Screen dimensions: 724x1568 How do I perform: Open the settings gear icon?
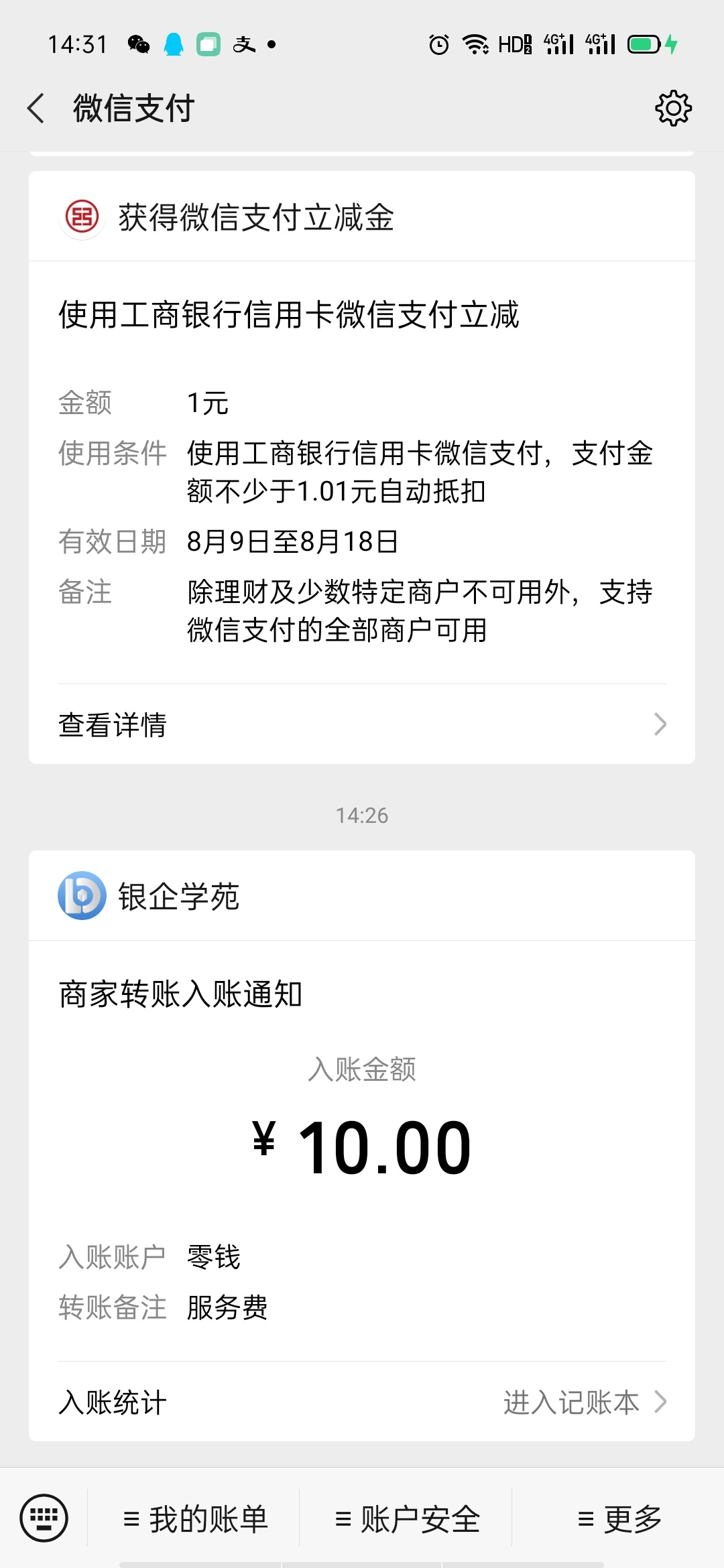(x=673, y=108)
